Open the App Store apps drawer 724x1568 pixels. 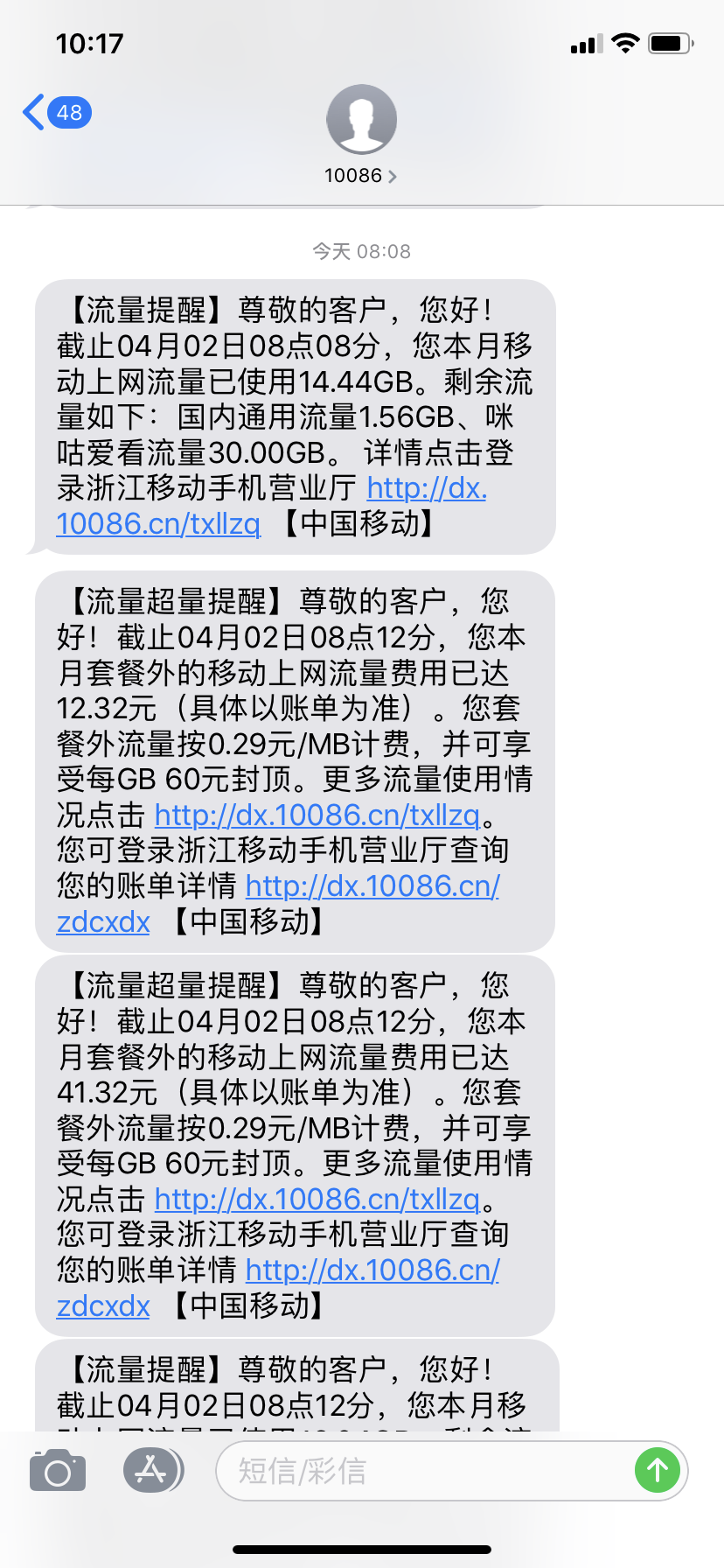152,1470
